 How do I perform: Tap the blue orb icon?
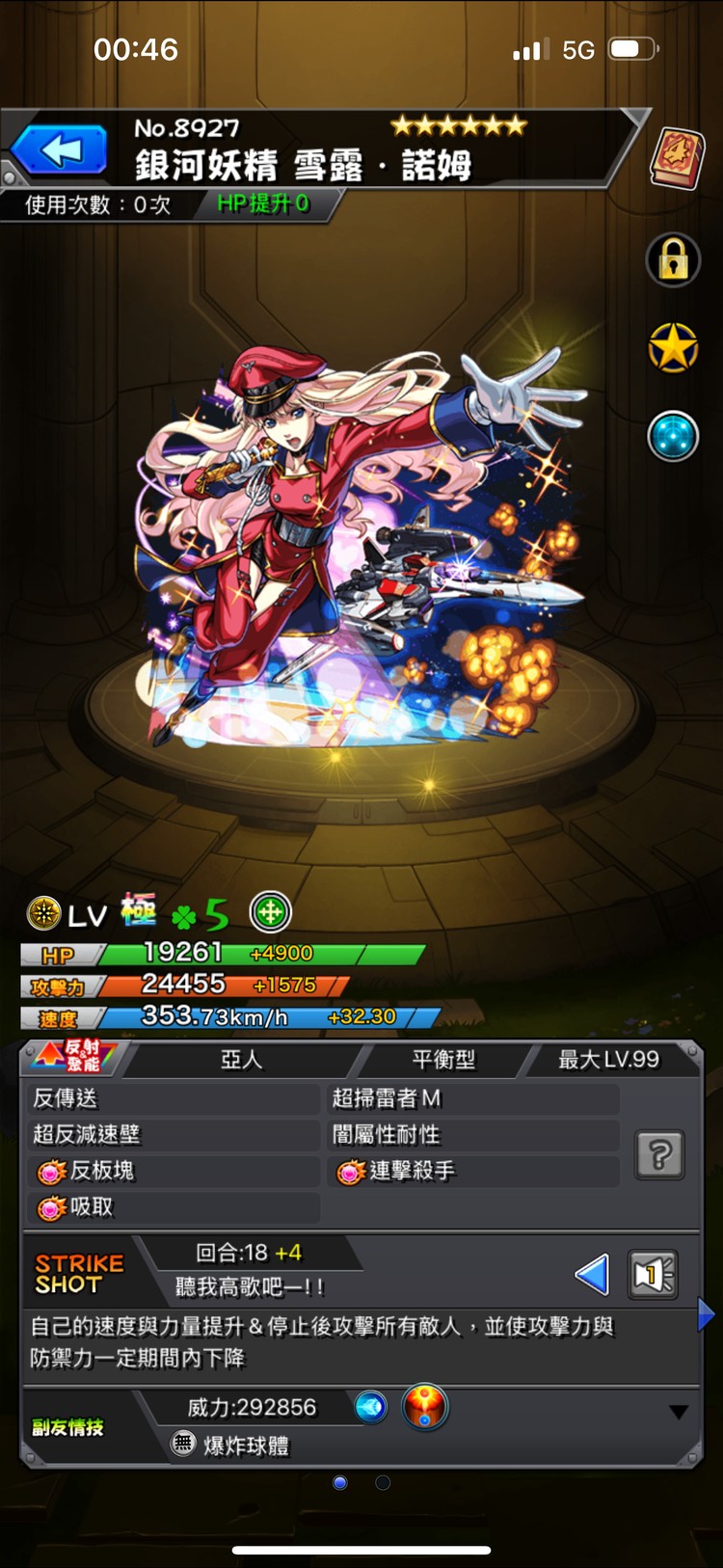pyautogui.click(x=673, y=436)
